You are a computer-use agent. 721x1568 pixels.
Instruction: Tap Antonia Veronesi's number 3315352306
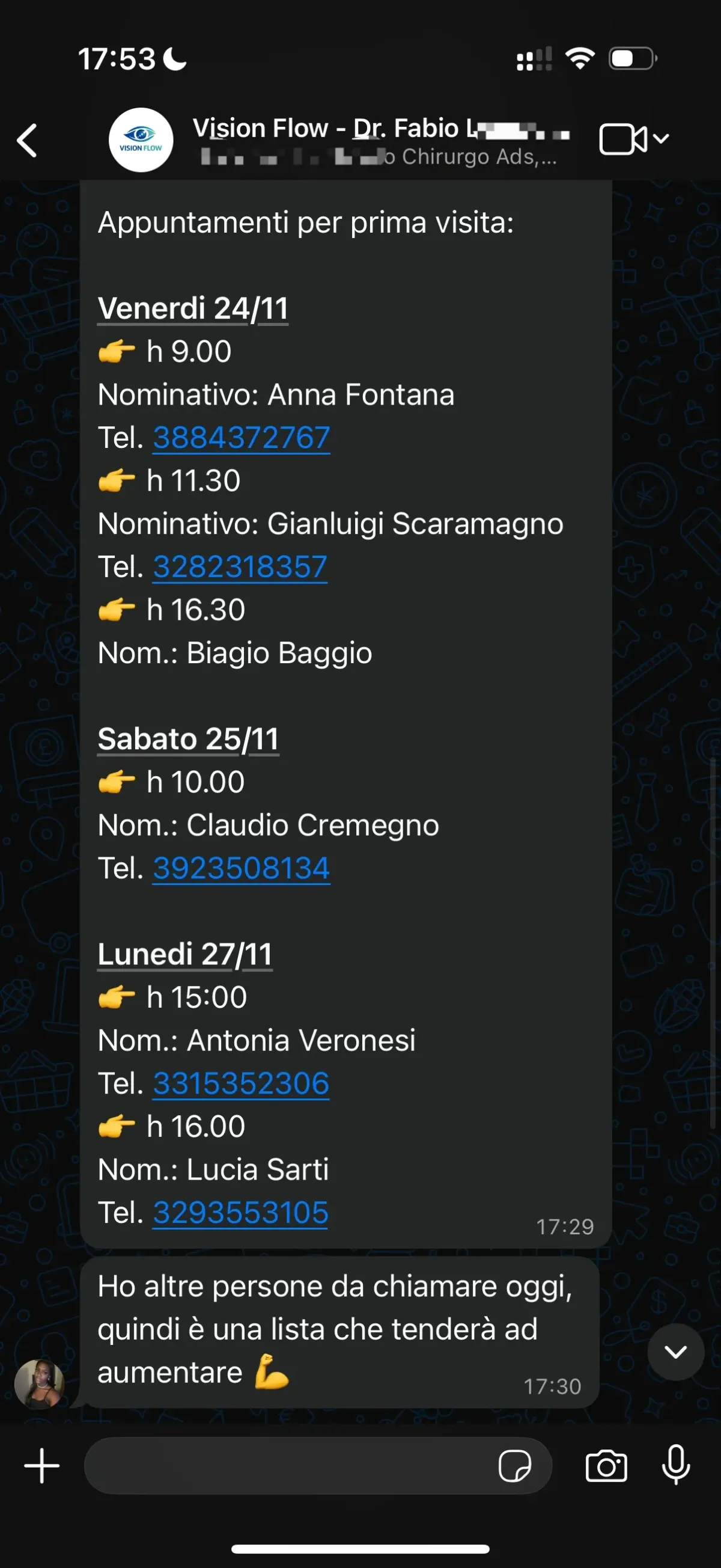[241, 1083]
